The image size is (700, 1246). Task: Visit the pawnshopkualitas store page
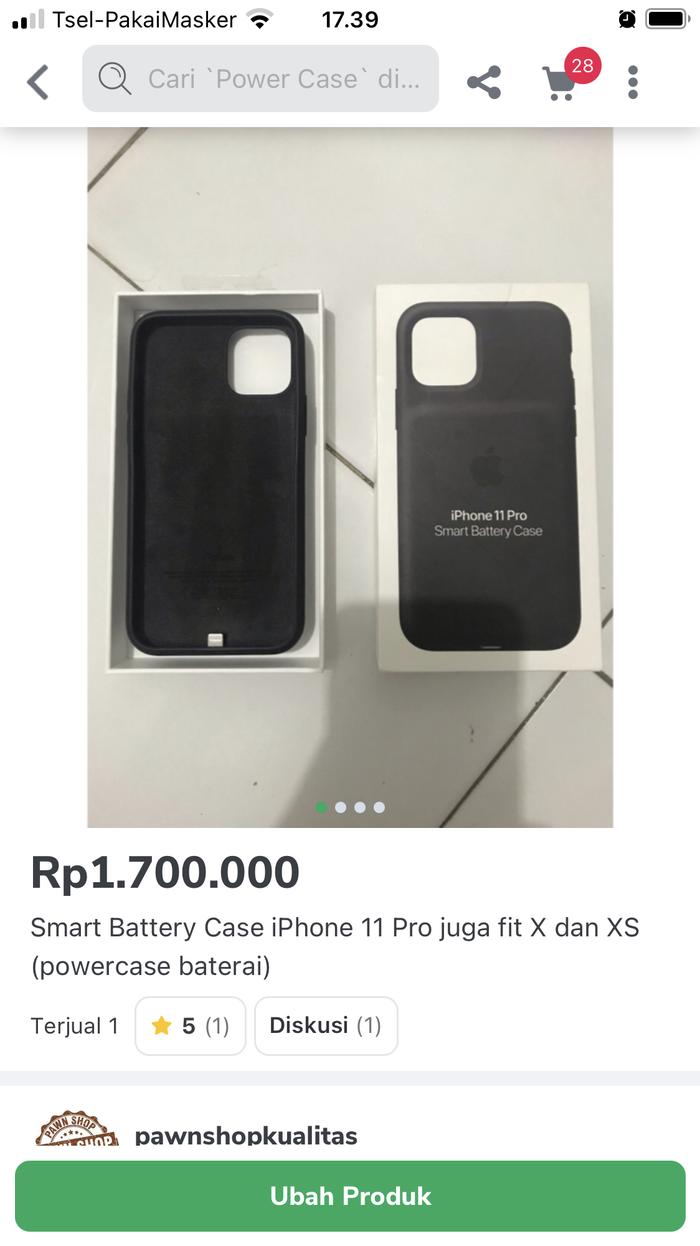click(245, 1136)
